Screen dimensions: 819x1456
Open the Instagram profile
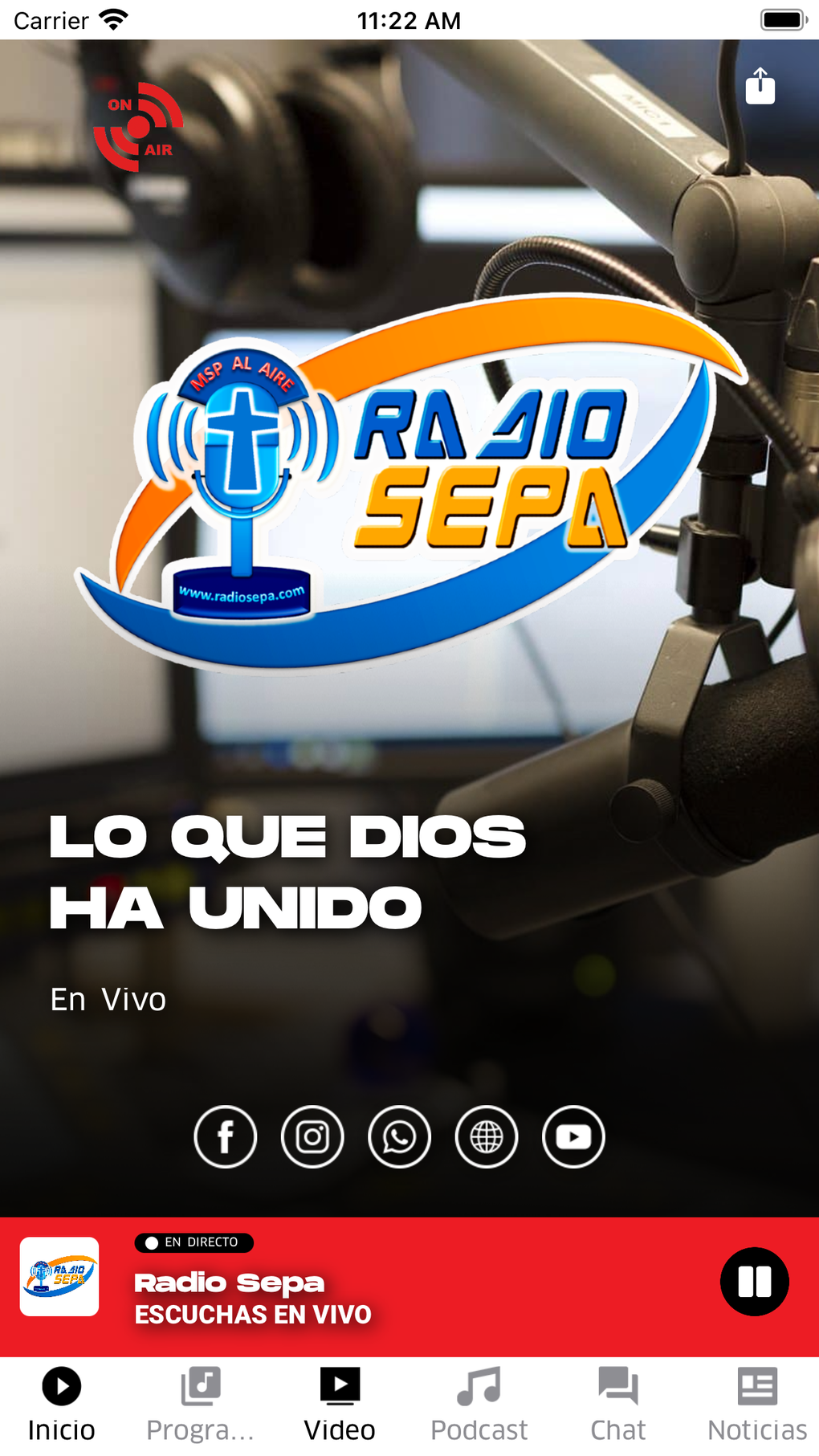tap(312, 1136)
